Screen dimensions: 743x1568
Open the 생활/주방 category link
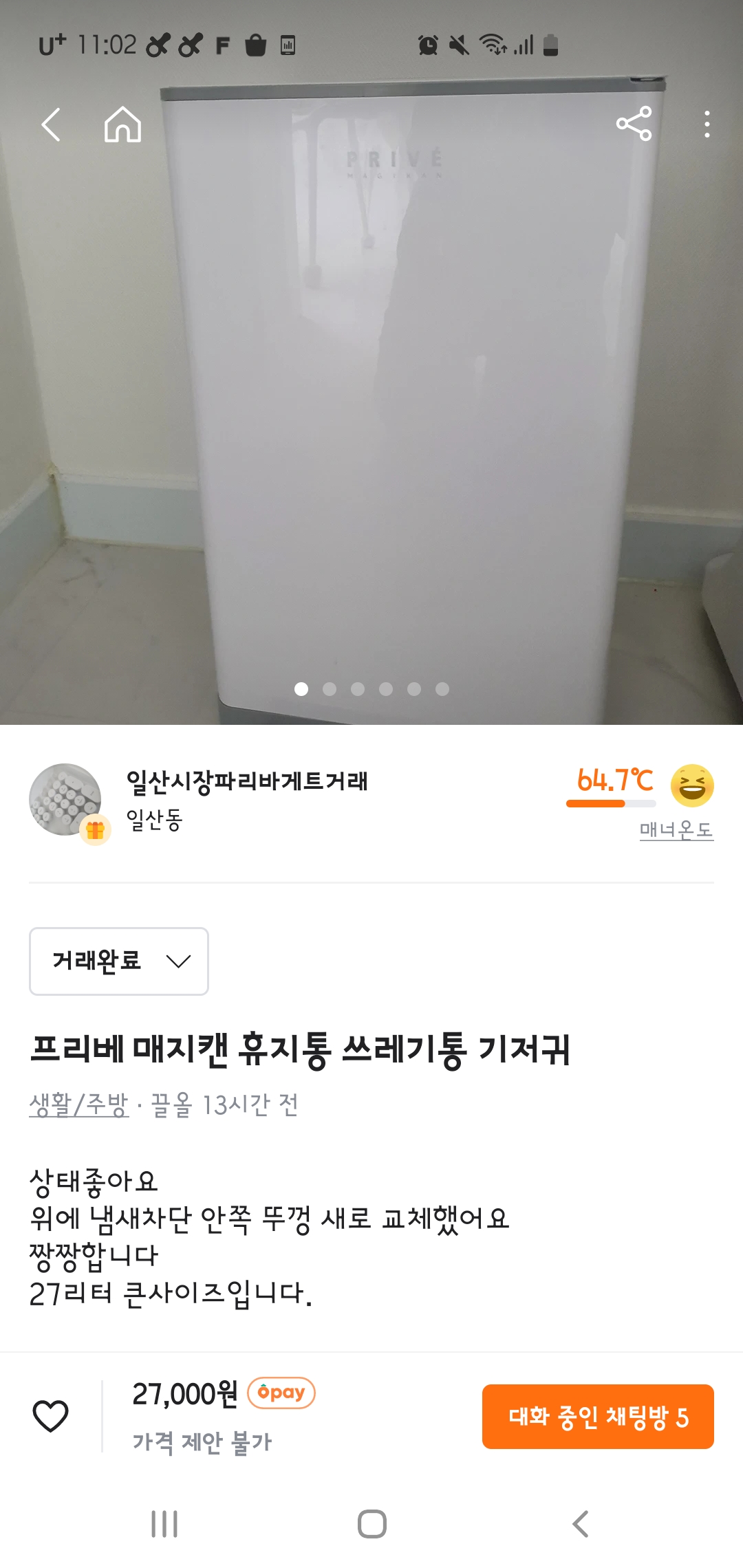(x=79, y=1104)
